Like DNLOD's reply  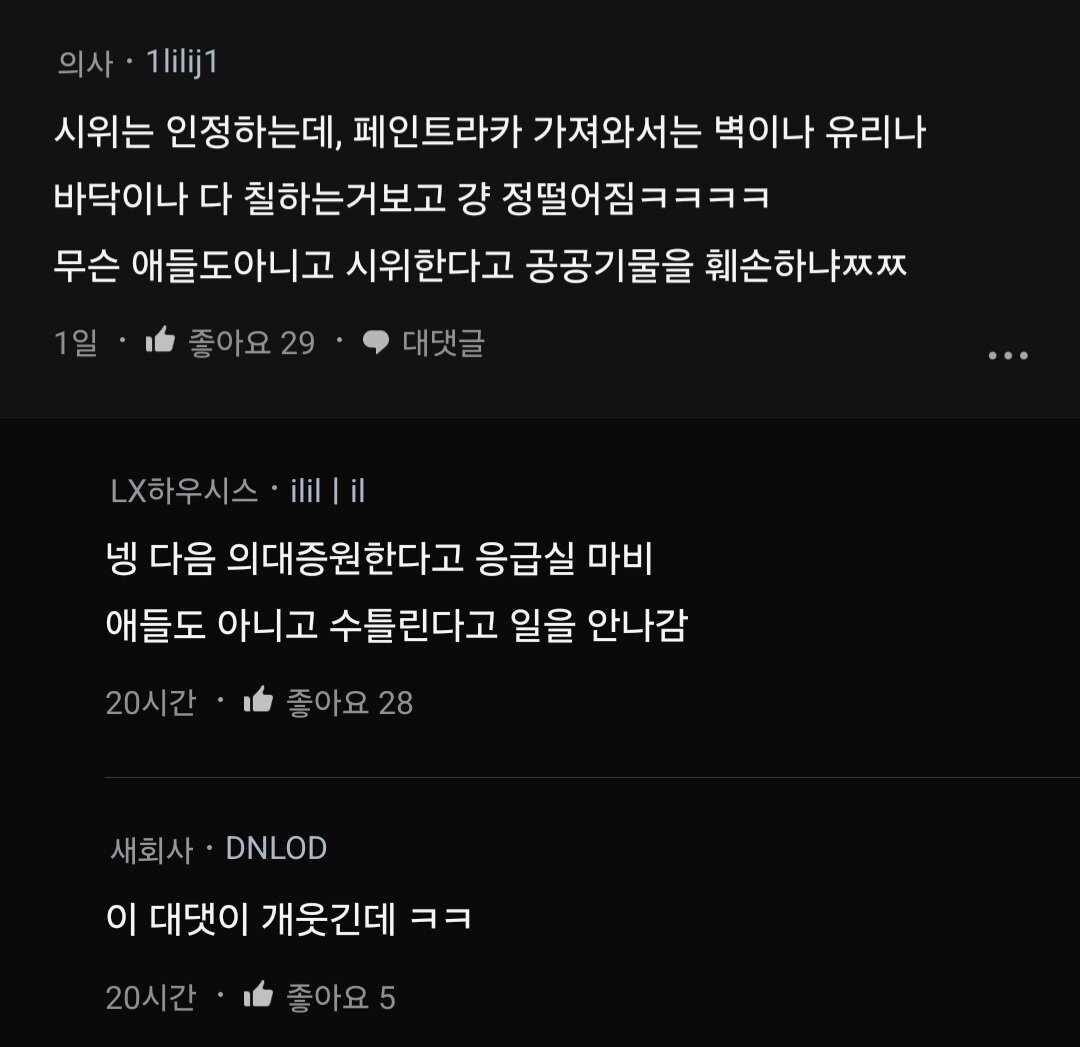point(259,996)
